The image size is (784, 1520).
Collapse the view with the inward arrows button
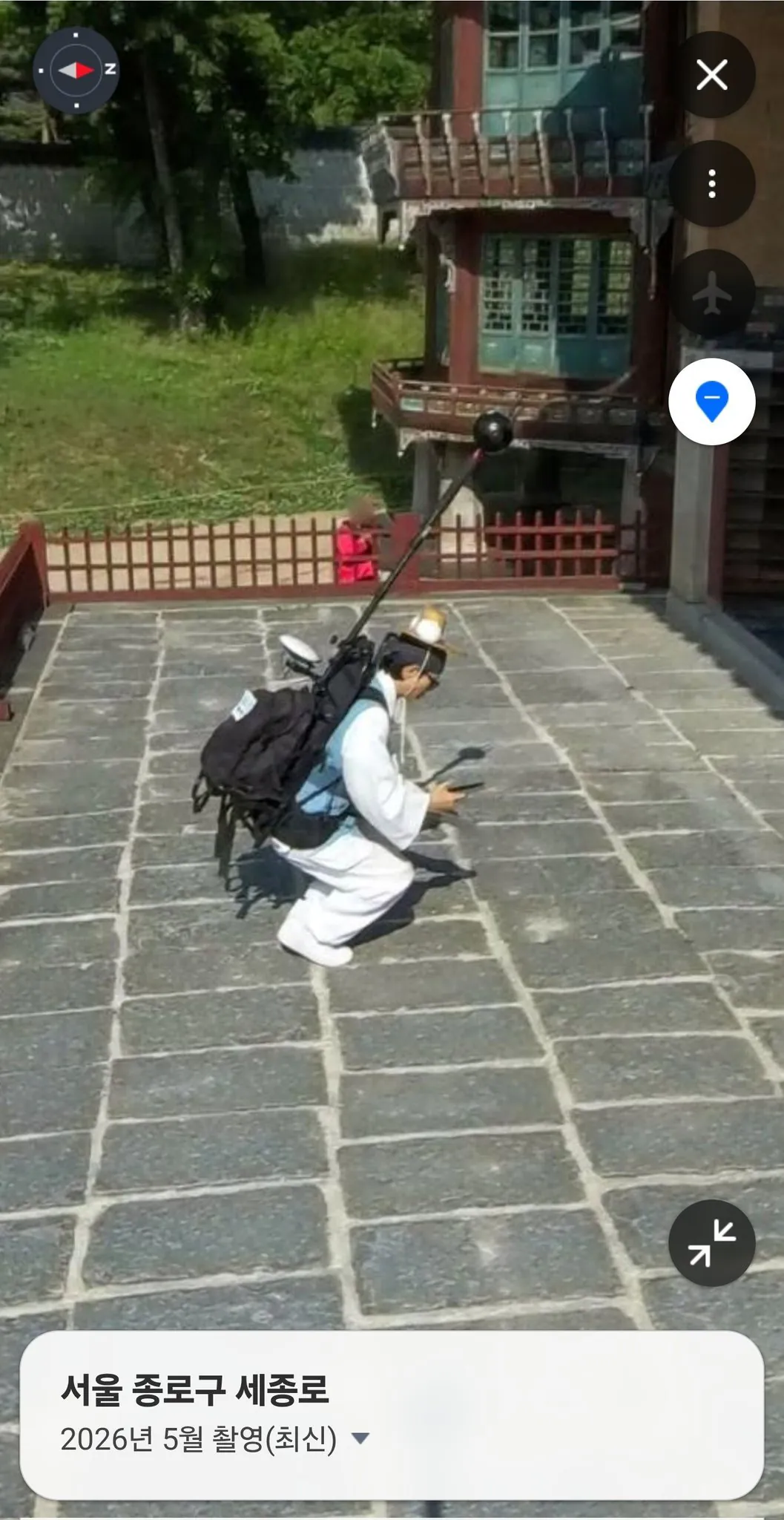click(712, 1243)
